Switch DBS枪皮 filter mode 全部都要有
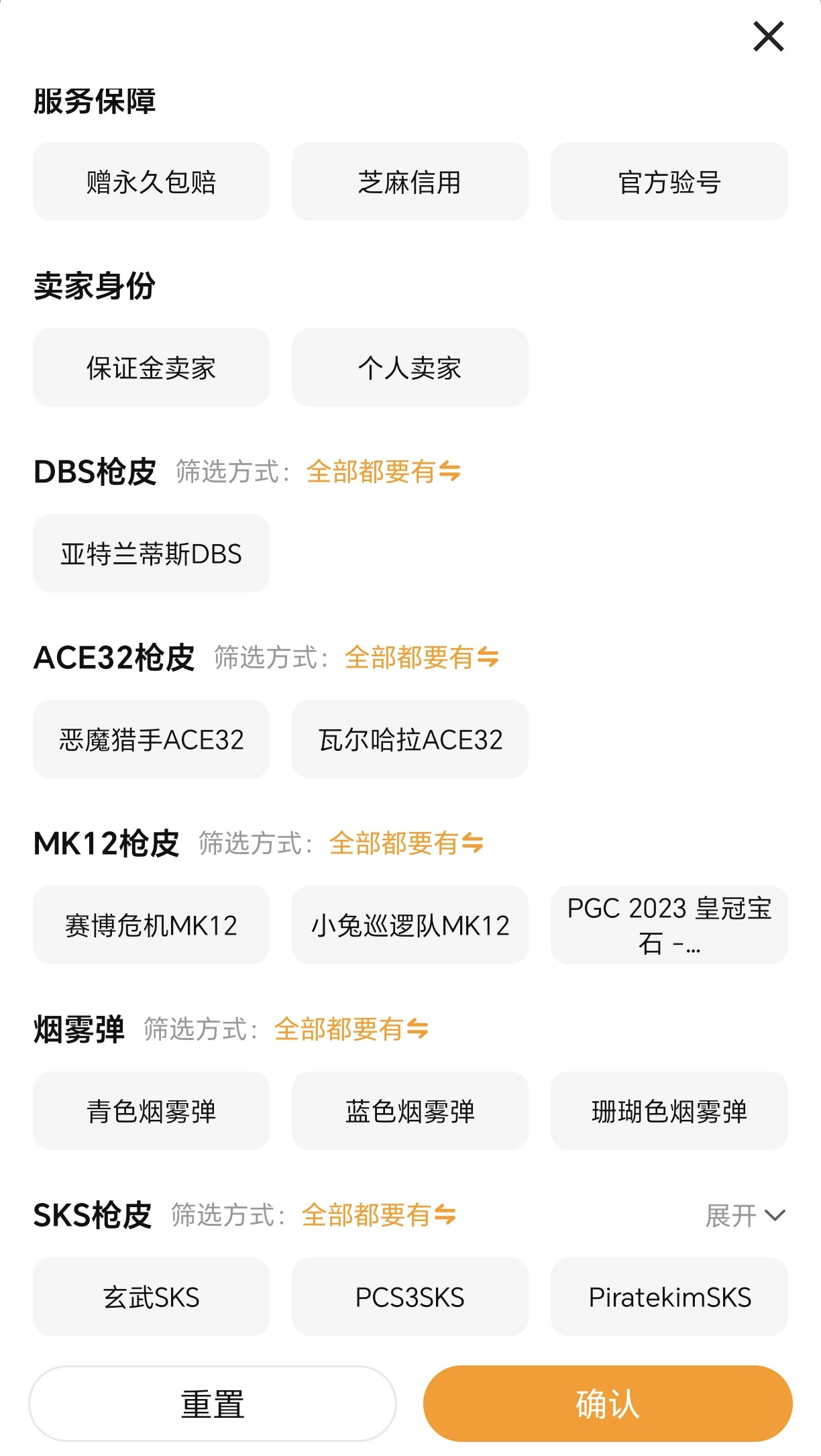821x1456 pixels. tap(383, 472)
